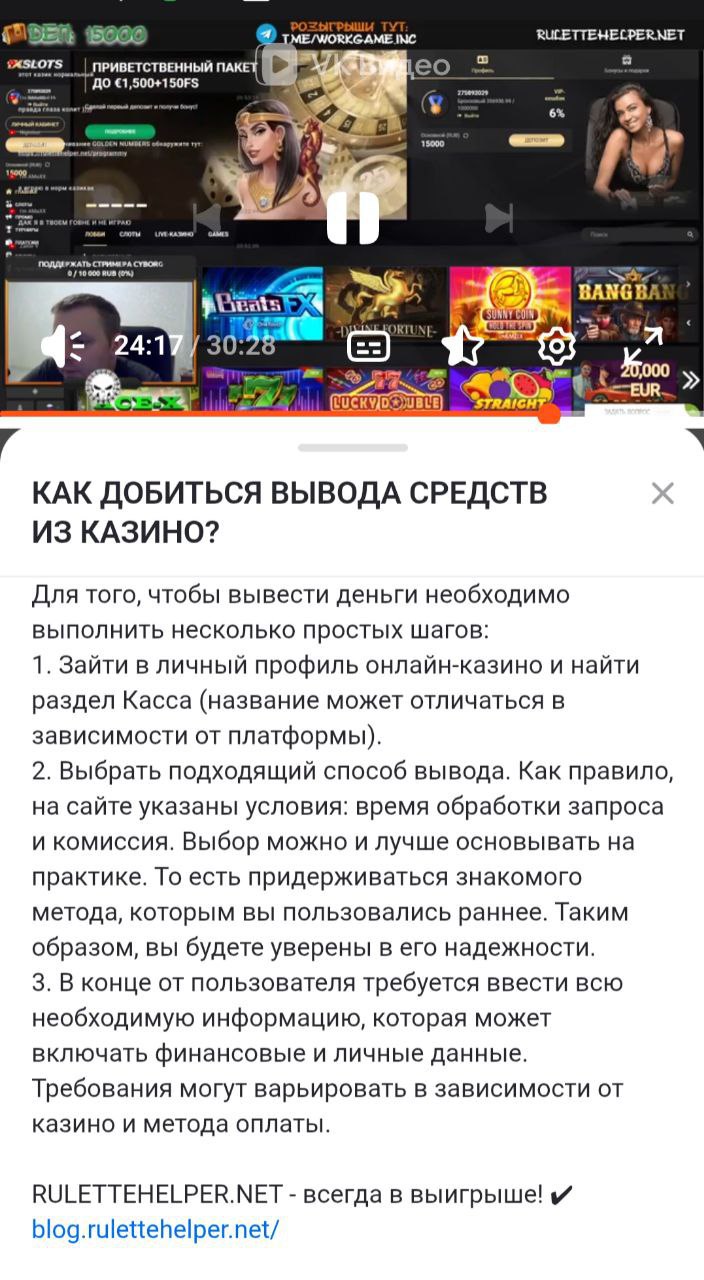The width and height of the screenshot is (704, 1280).
Task: Skip to the next video
Action: (x=498, y=217)
